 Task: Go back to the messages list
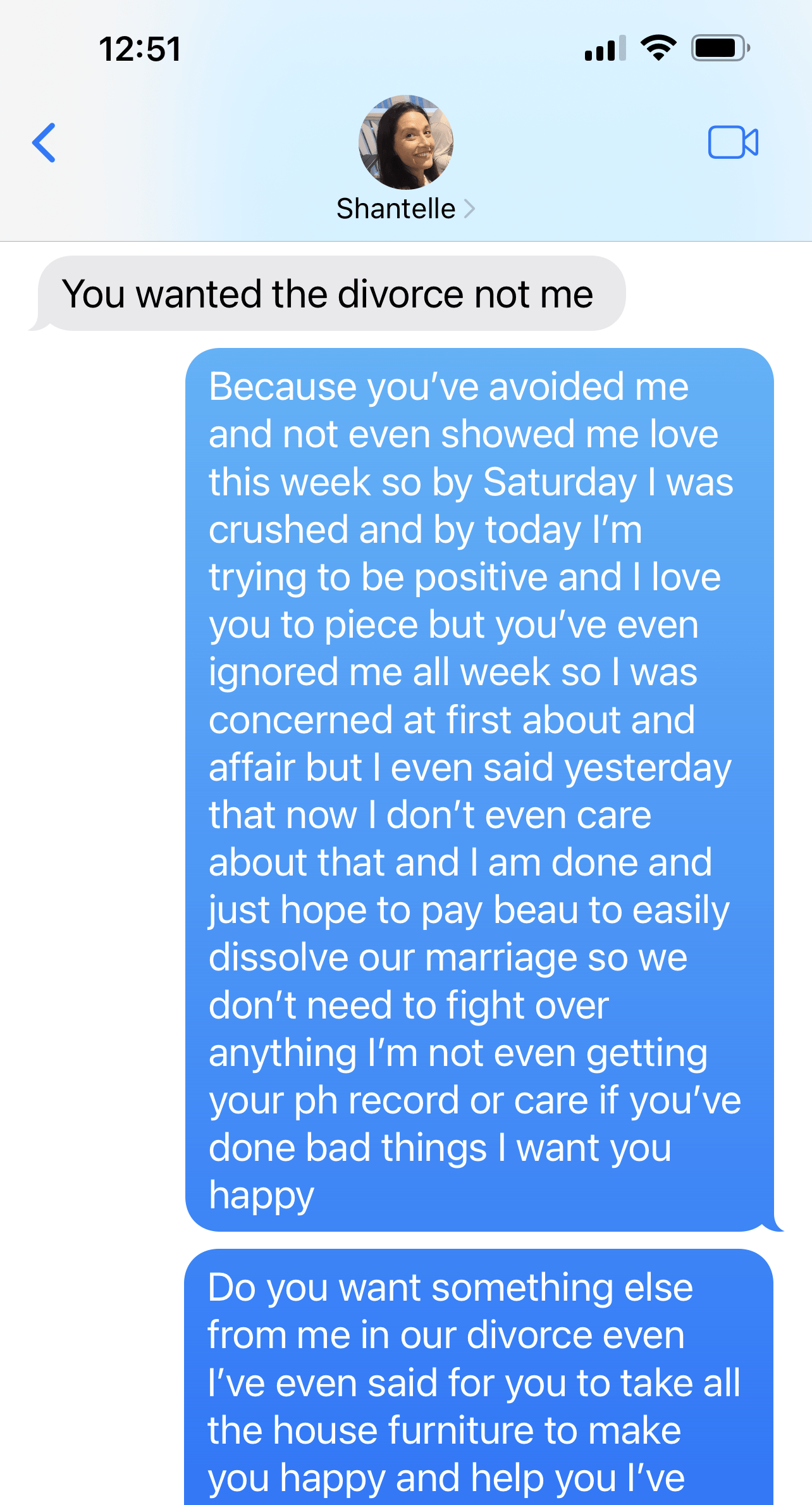pyautogui.click(x=44, y=143)
